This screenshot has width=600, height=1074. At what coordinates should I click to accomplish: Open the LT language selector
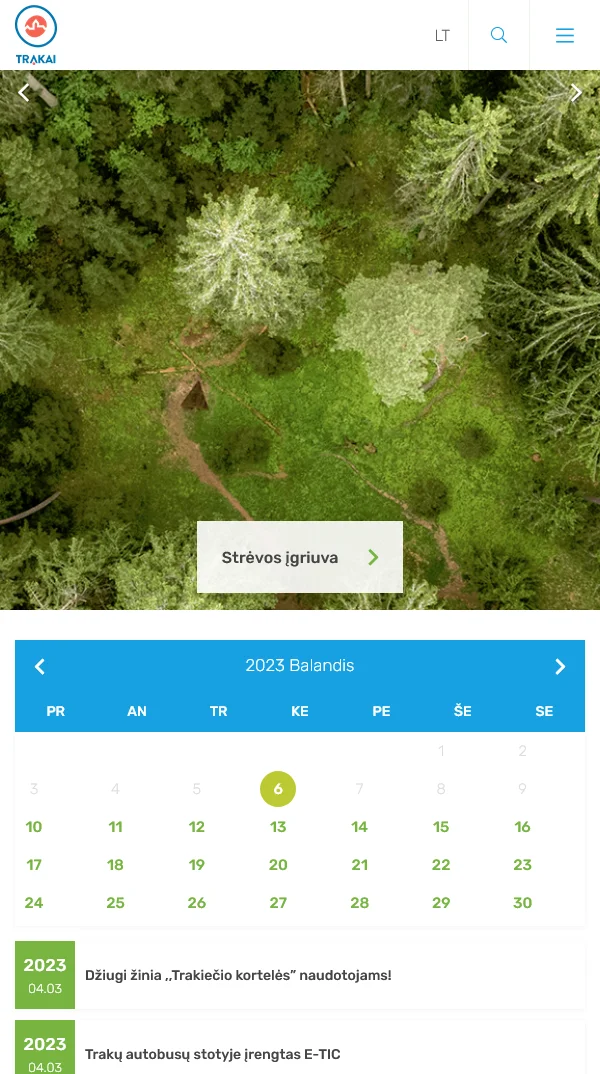click(442, 35)
